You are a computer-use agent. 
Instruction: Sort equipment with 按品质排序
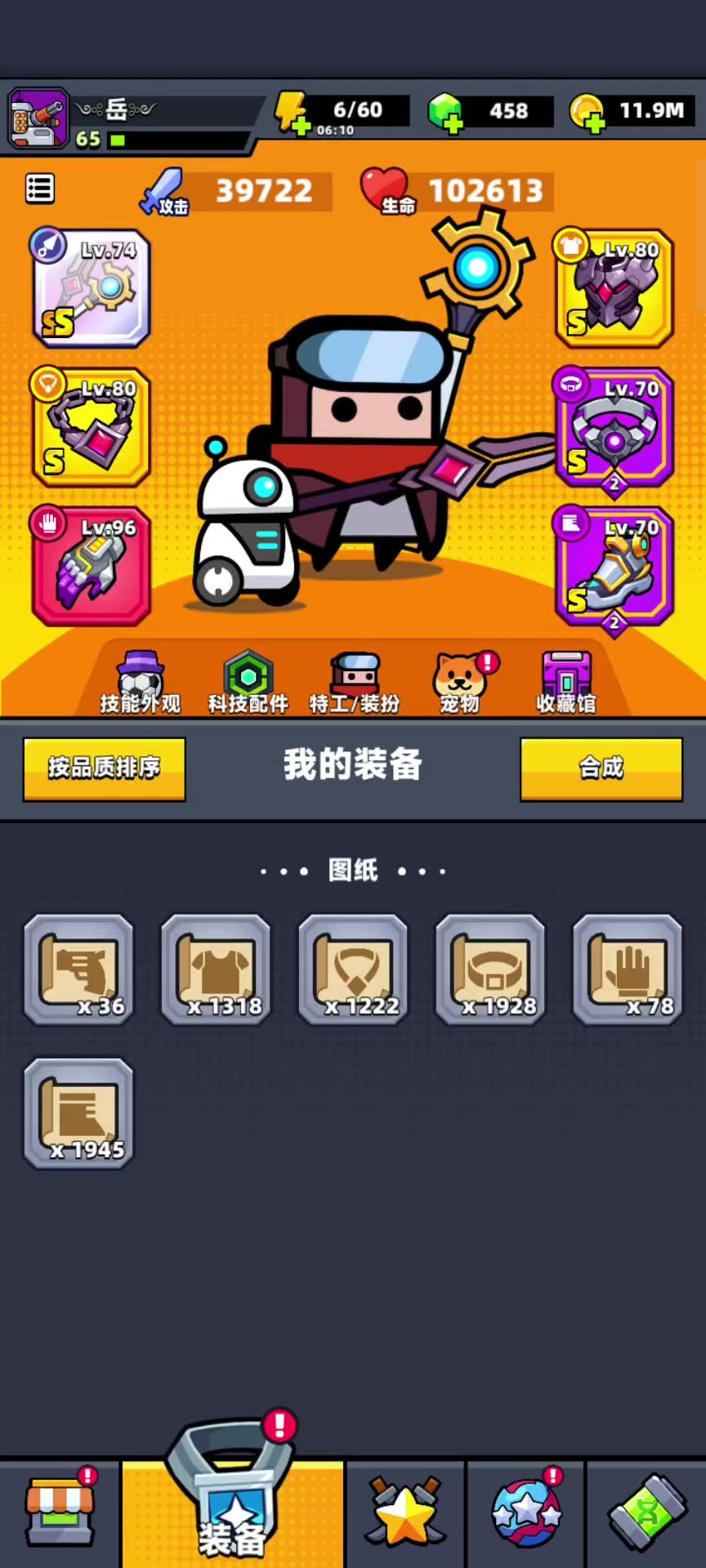pos(105,768)
